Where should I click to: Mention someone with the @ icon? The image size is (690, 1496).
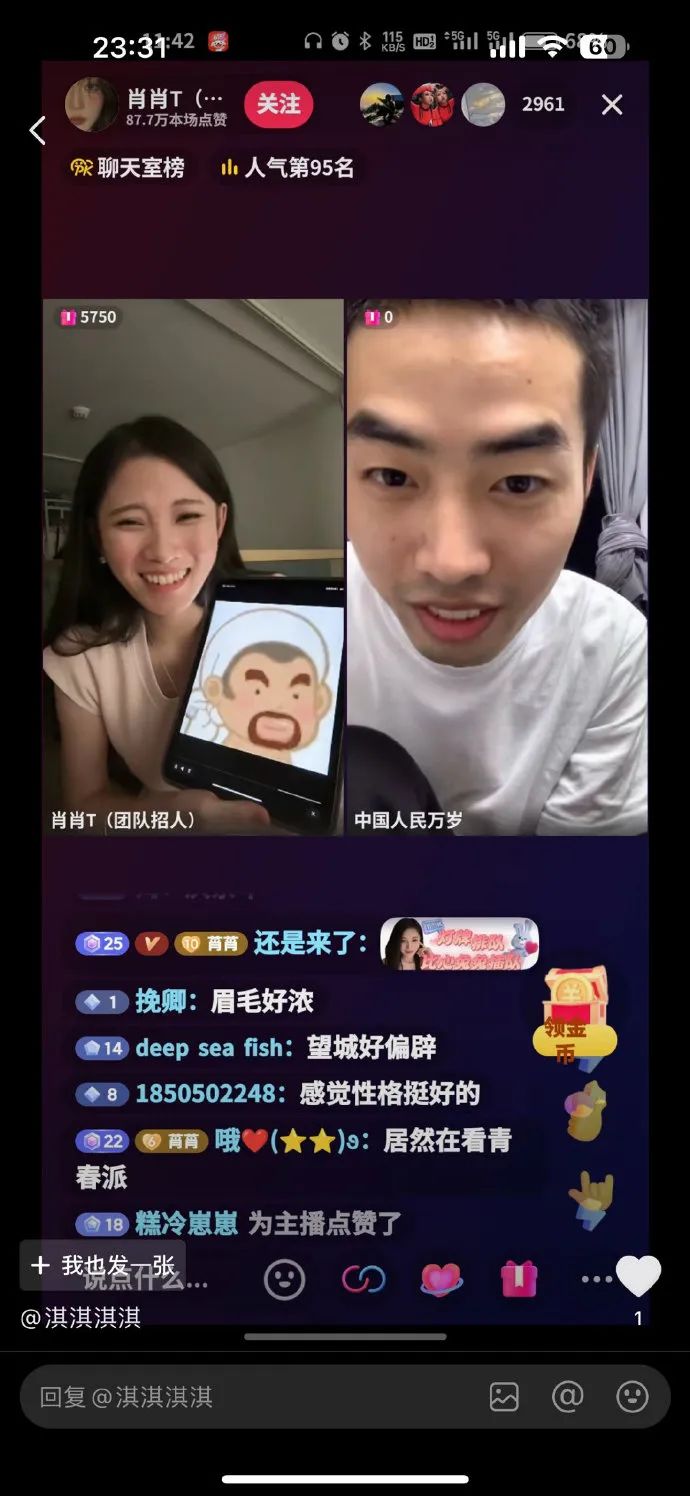567,1397
